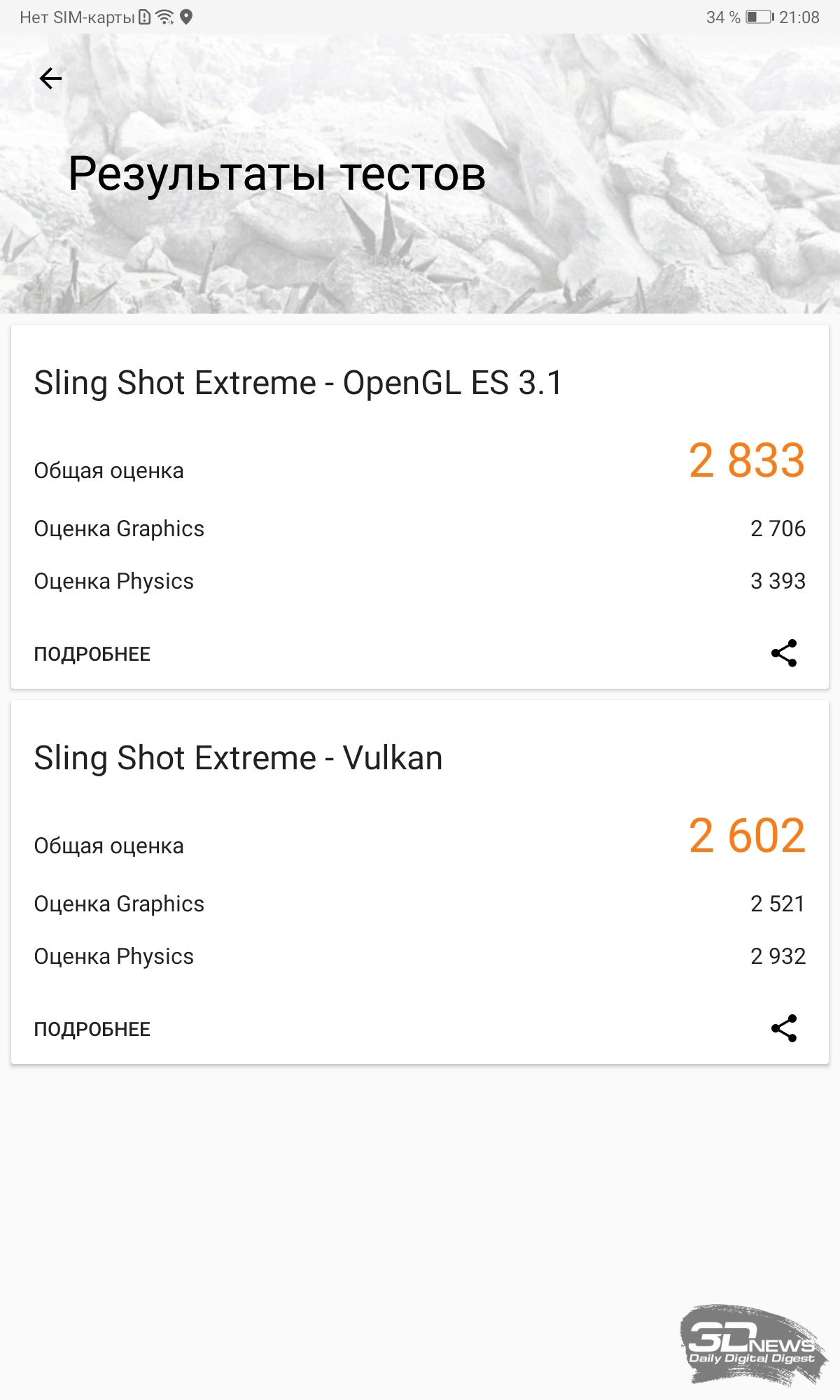
Task: Open ПОДРОБНЕЕ for the Vulkan result
Action: [x=92, y=1029]
